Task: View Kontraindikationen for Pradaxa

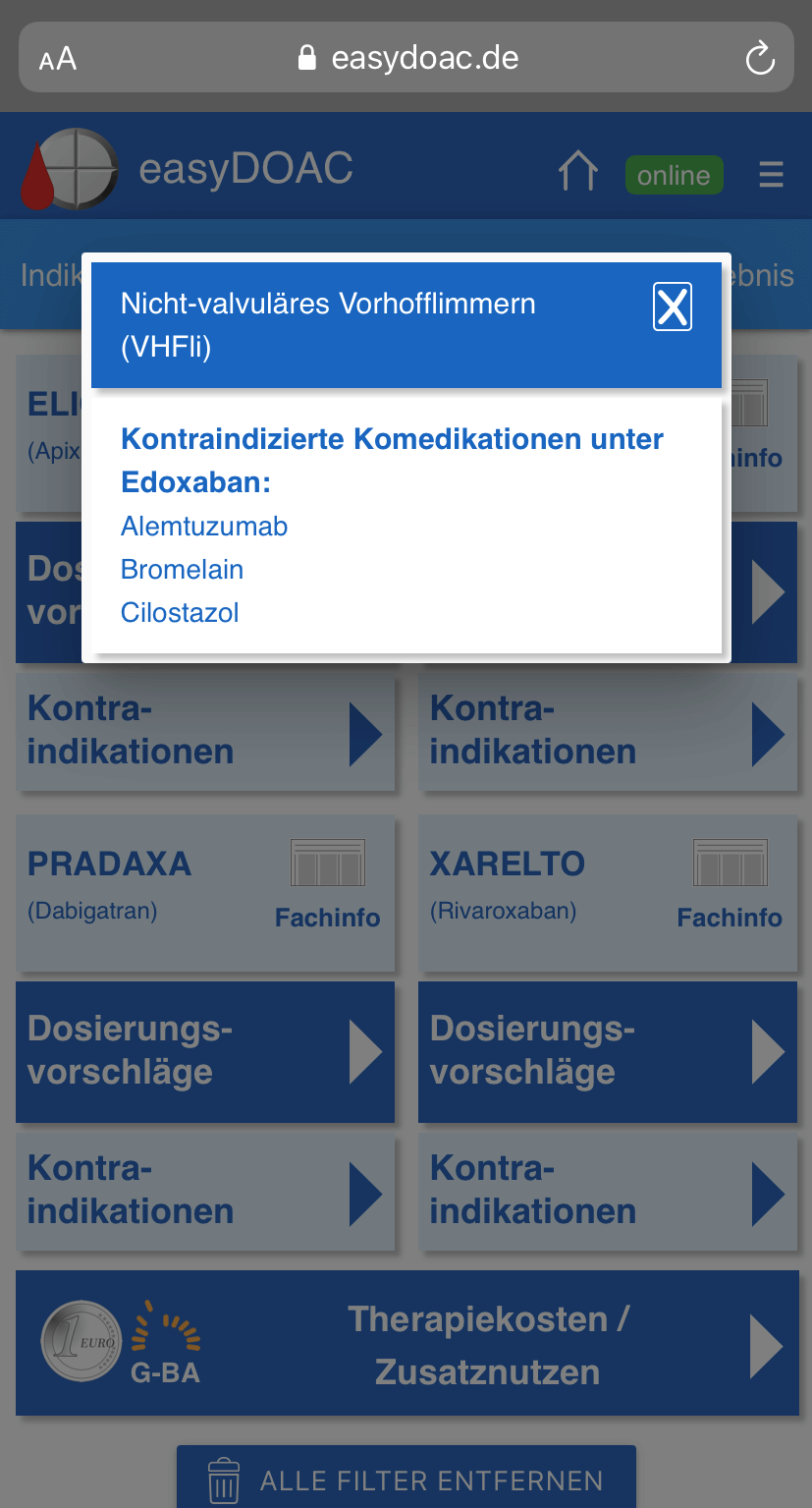Action: 205,1191
